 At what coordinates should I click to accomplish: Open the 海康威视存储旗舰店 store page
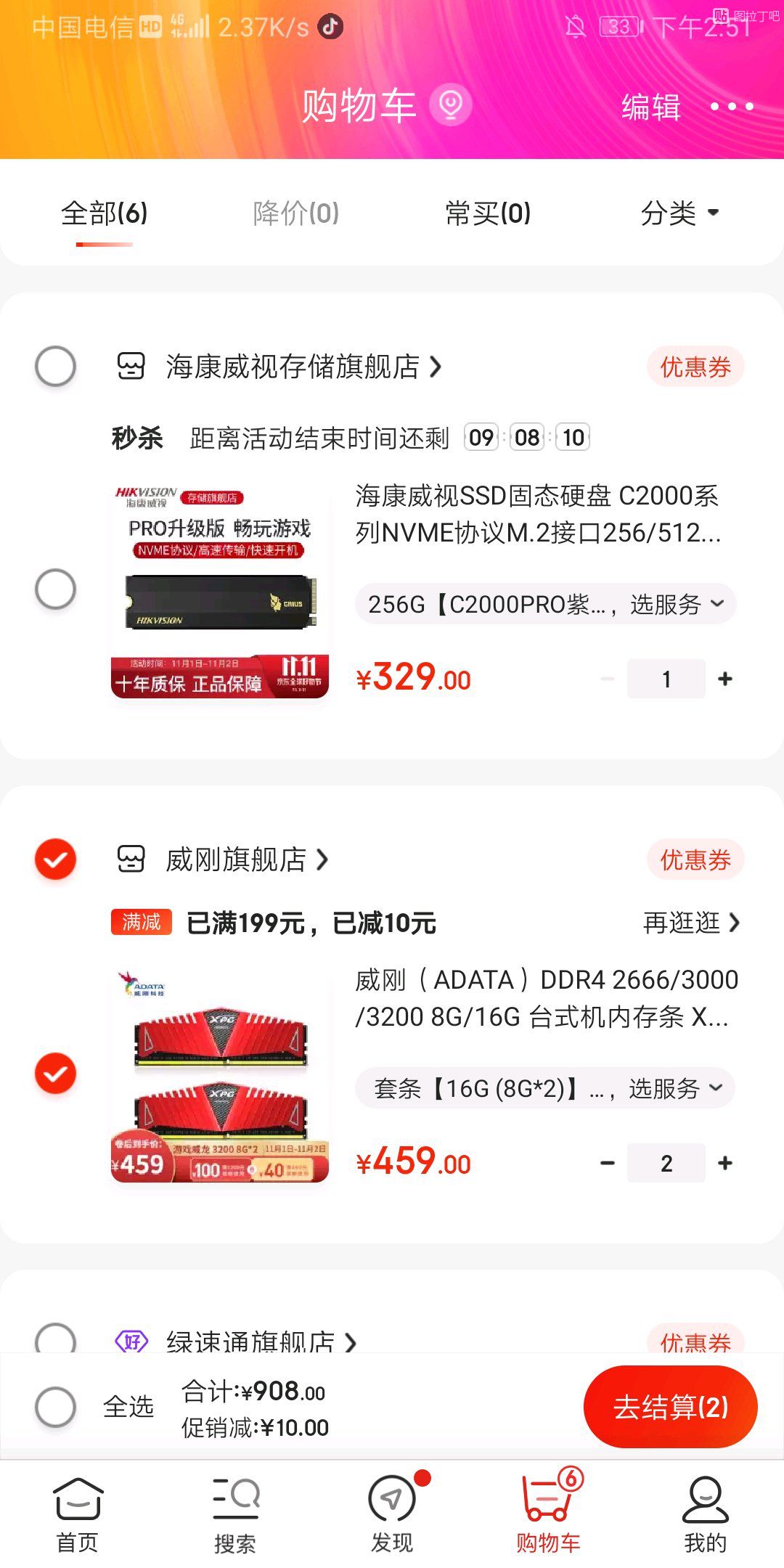303,367
